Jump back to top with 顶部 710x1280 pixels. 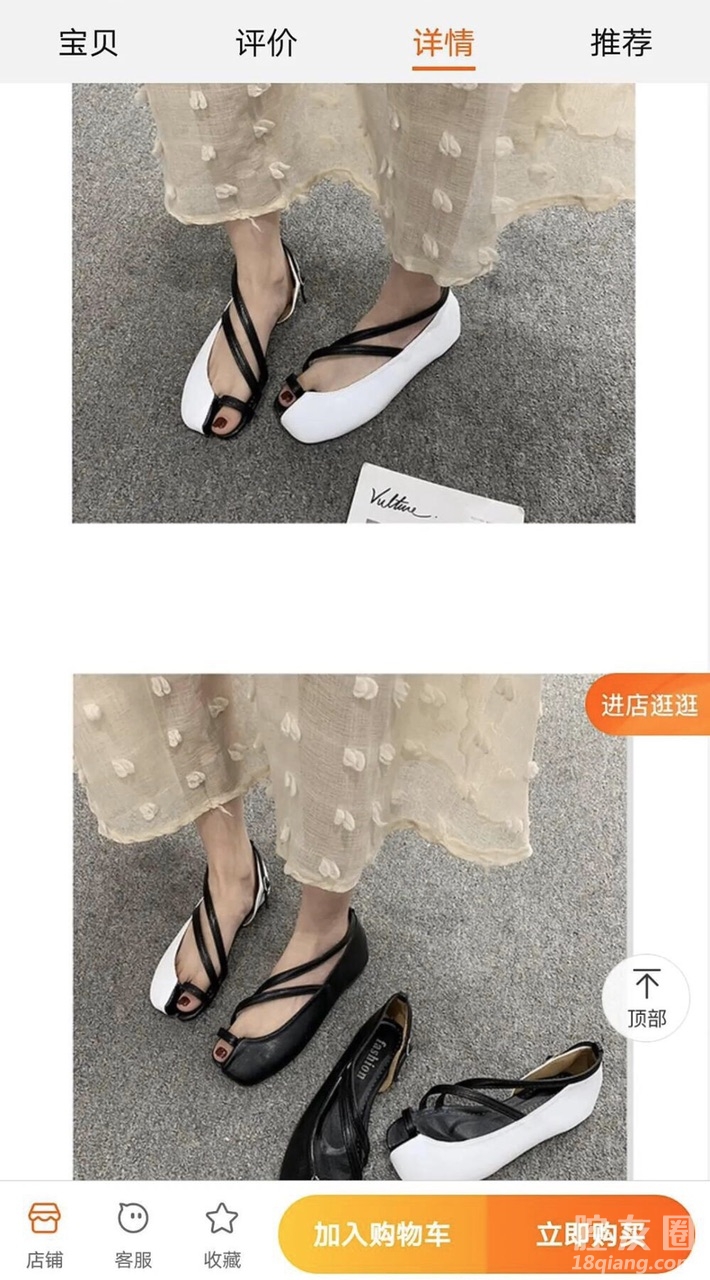(x=646, y=998)
